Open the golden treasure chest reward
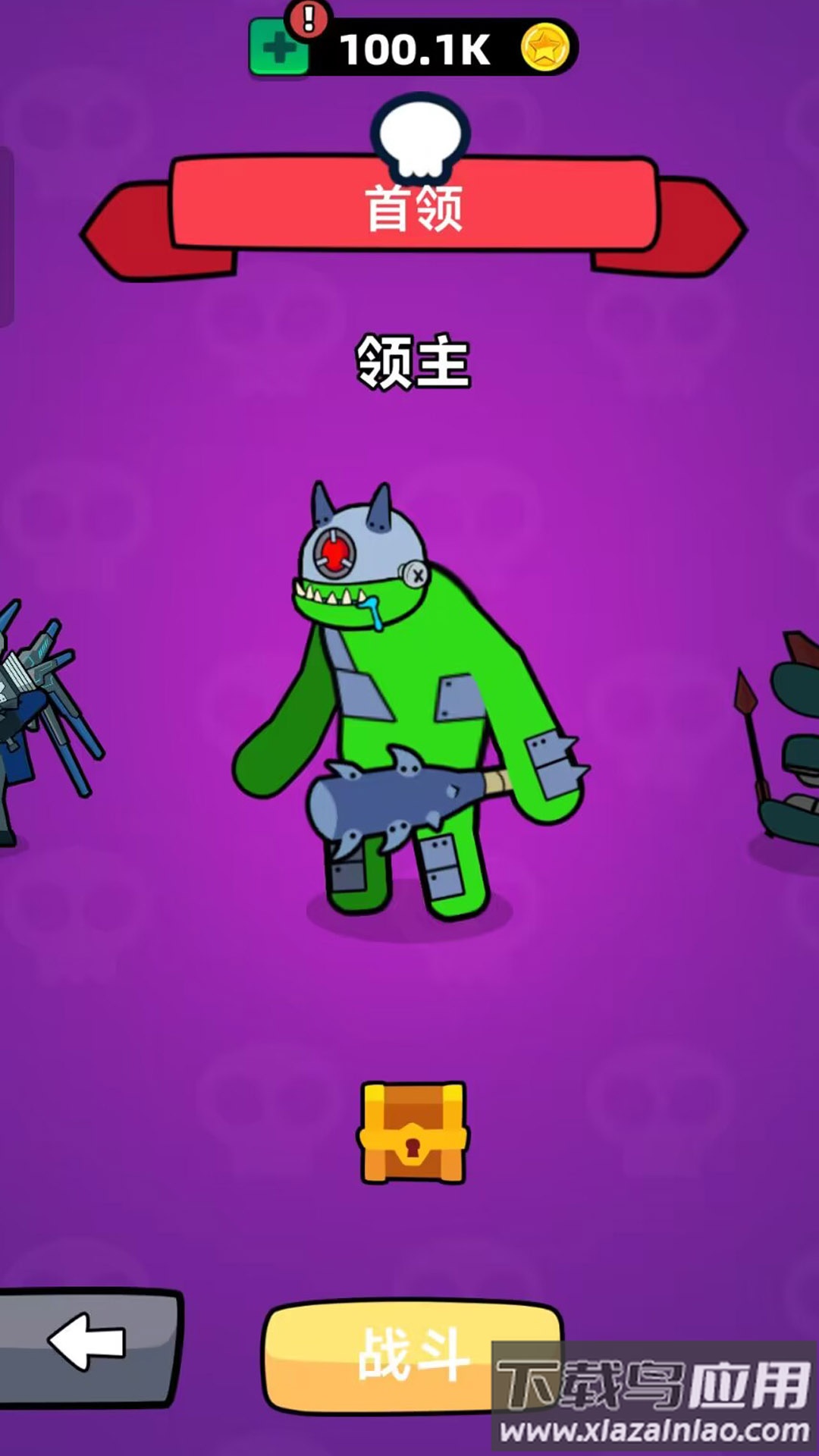 pyautogui.click(x=413, y=1133)
